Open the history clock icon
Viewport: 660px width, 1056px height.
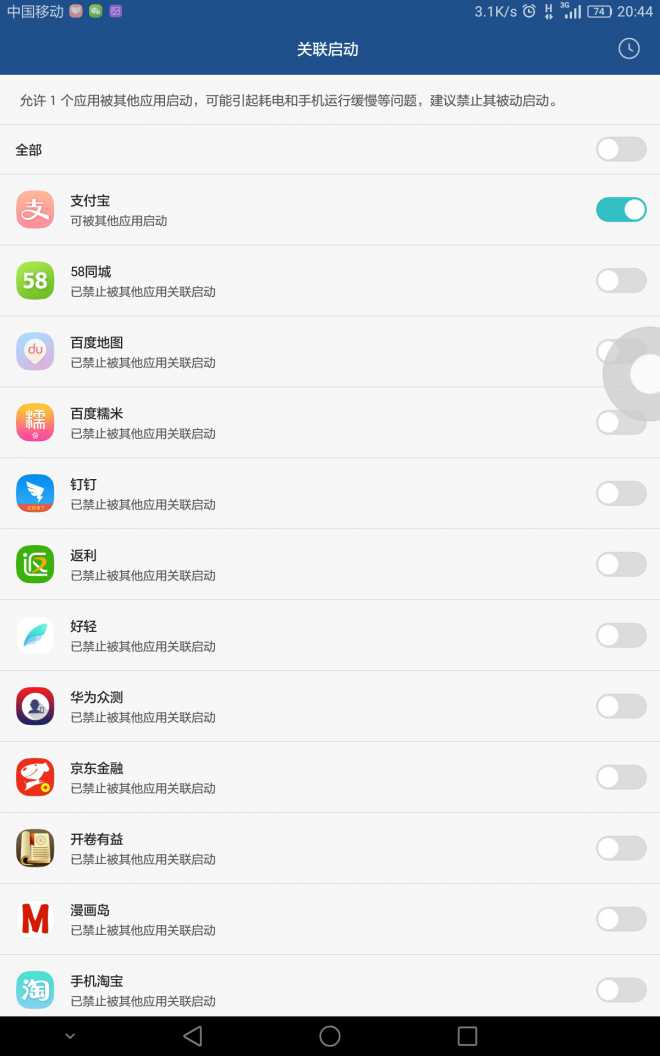click(x=628, y=48)
